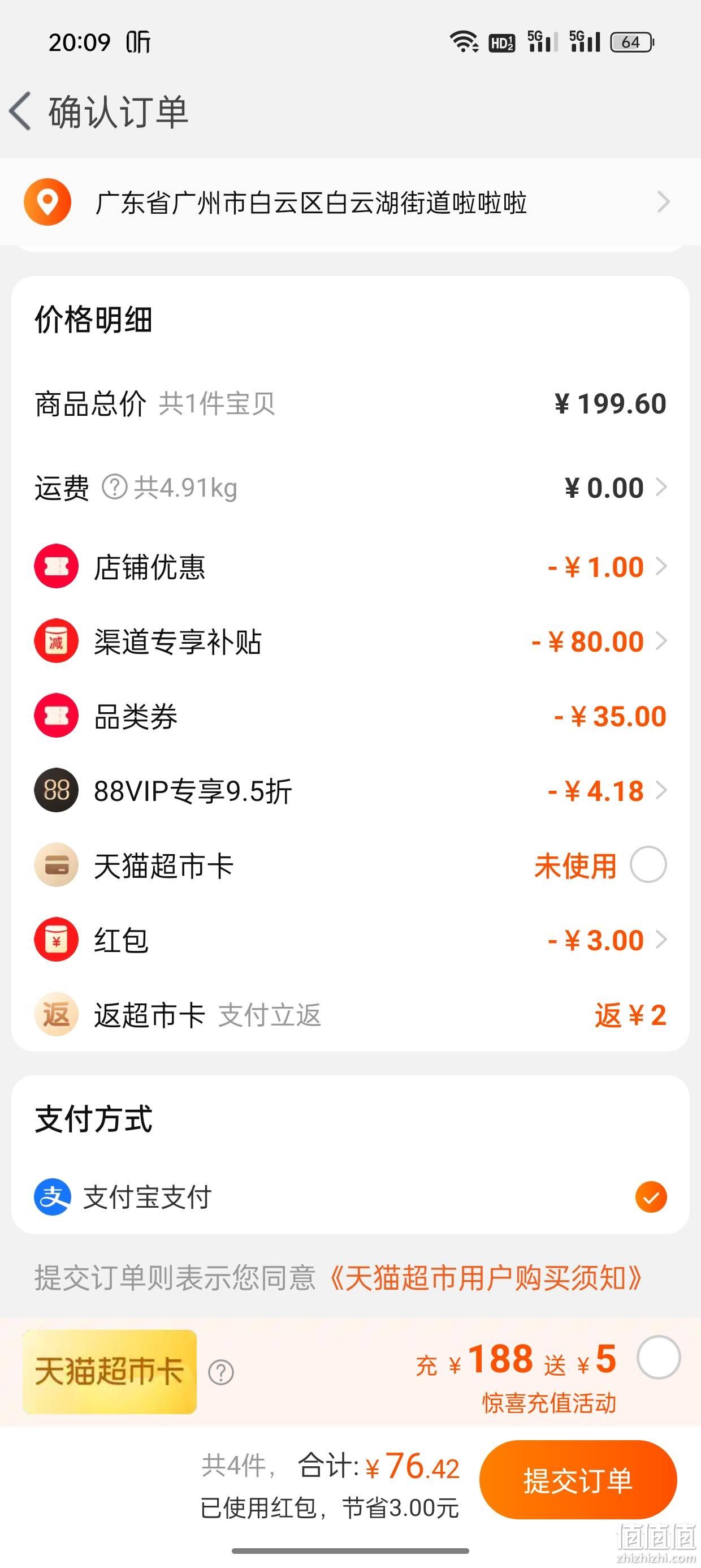Open the 店铺优惠 discount row
This screenshot has width=701, height=1568.
(350, 567)
